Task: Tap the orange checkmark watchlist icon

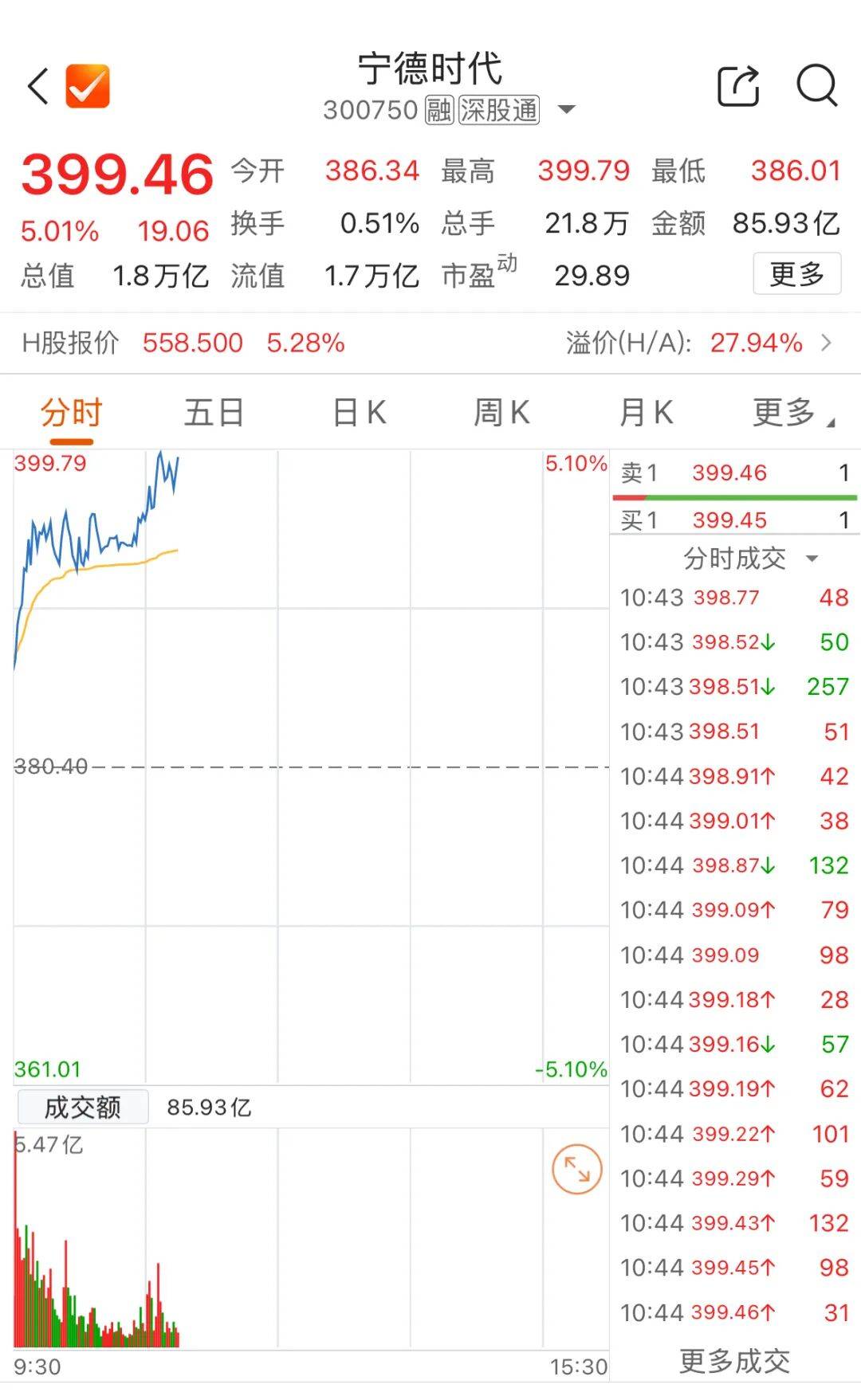Action: 88,86
